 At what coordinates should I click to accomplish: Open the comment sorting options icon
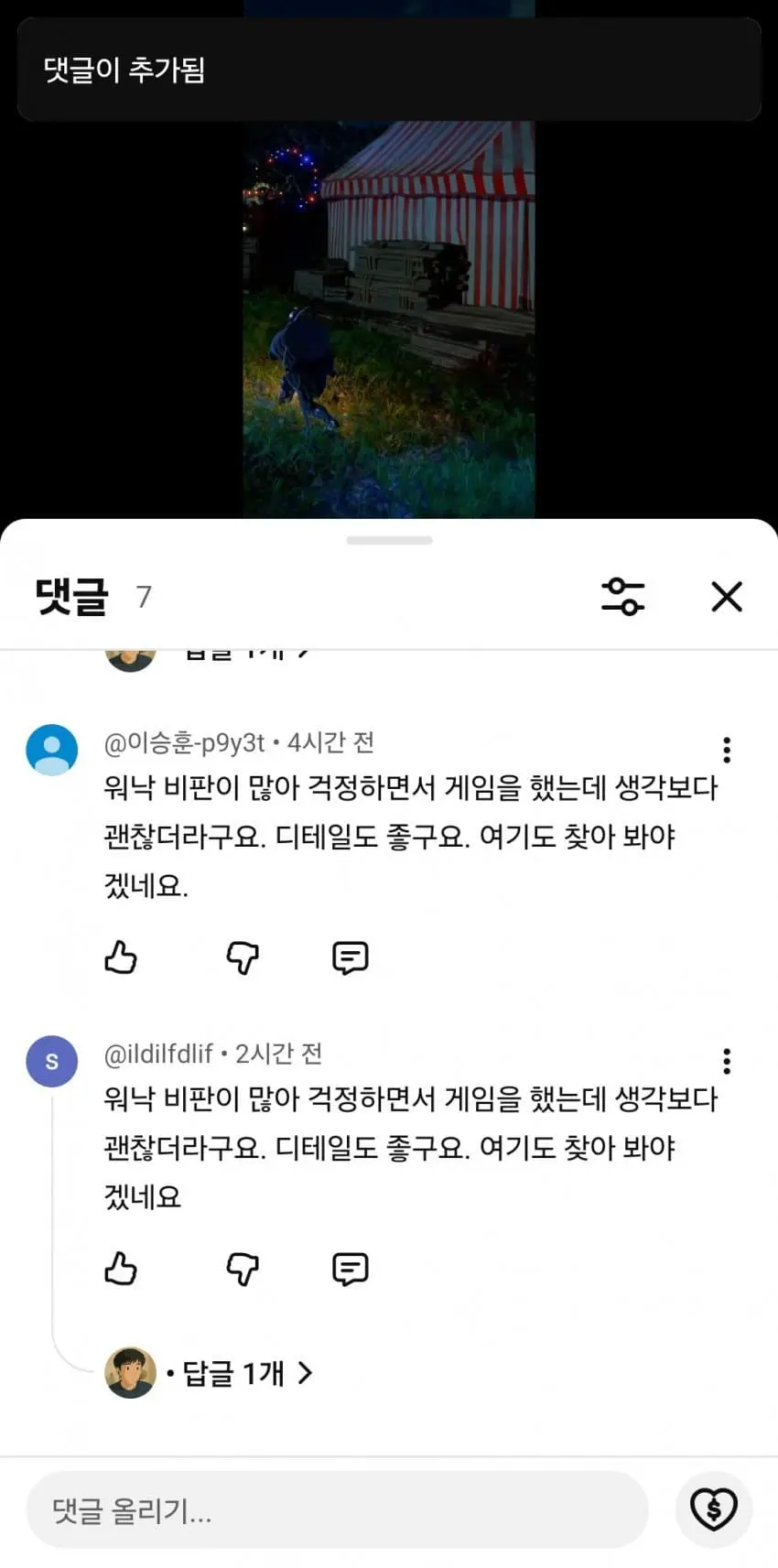pyautogui.click(x=623, y=595)
